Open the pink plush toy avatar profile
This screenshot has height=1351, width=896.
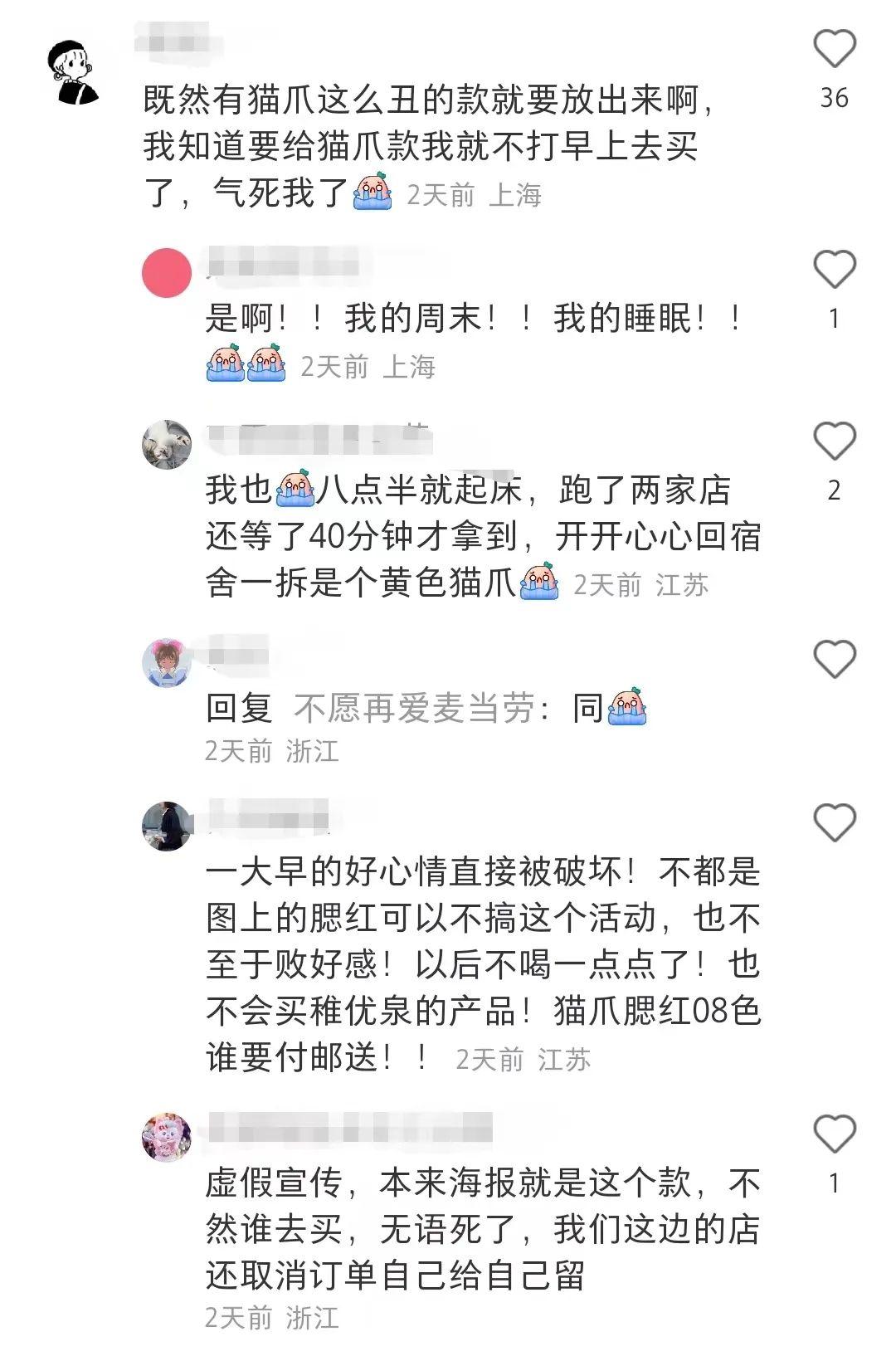[167, 1138]
